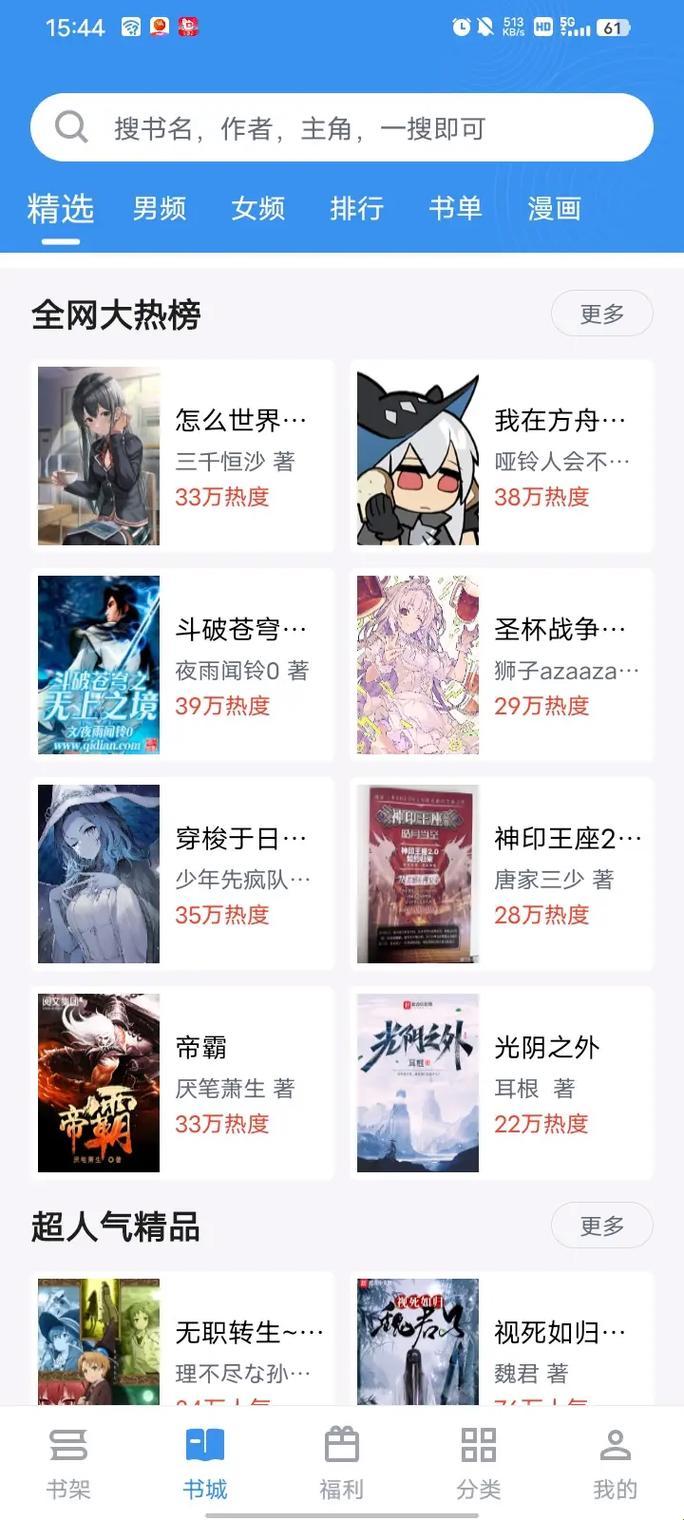Screen dimensions: 684x1520
Task: Open 神印王座2 by 唐家三少
Action: coord(501,873)
